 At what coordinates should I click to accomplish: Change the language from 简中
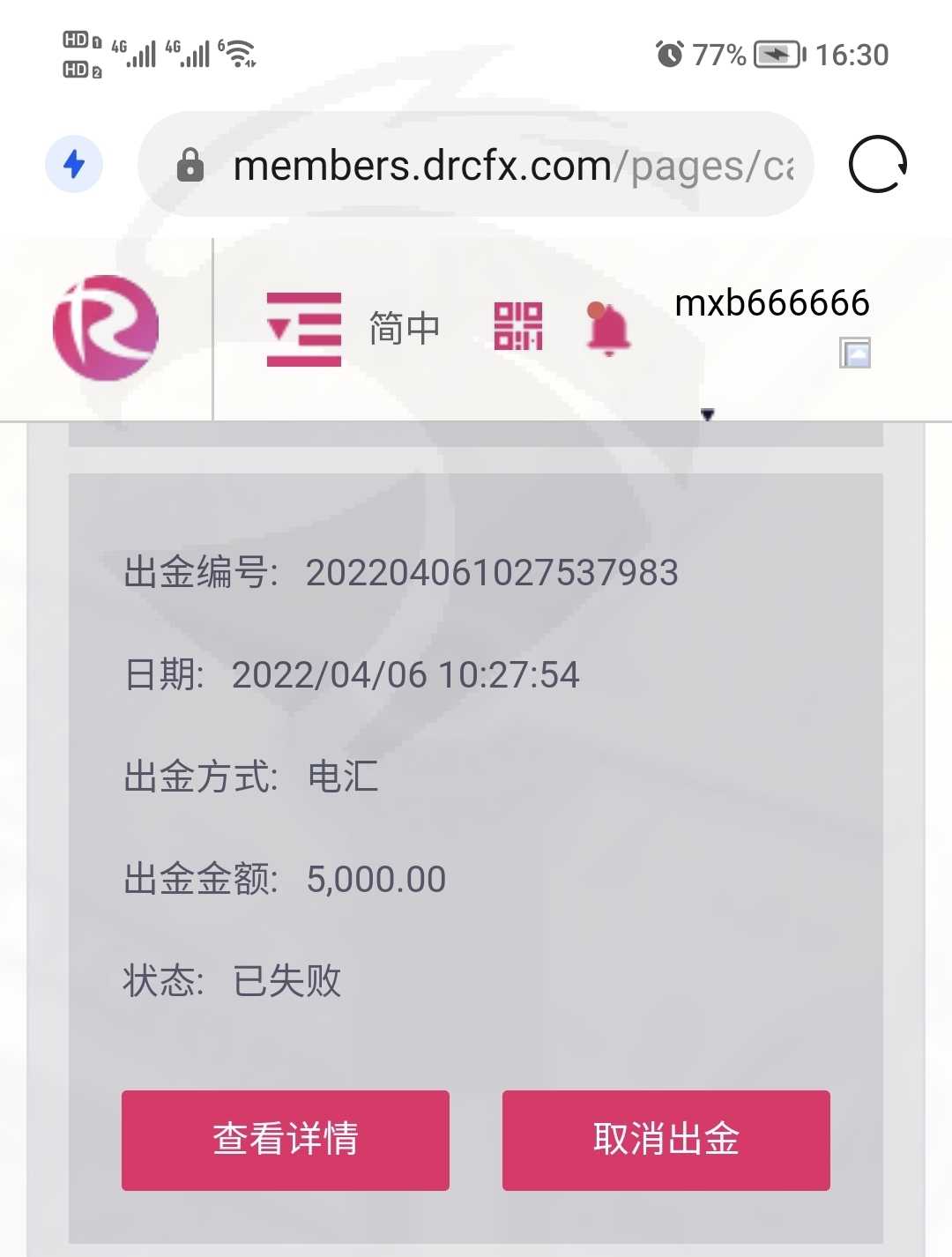coord(405,329)
